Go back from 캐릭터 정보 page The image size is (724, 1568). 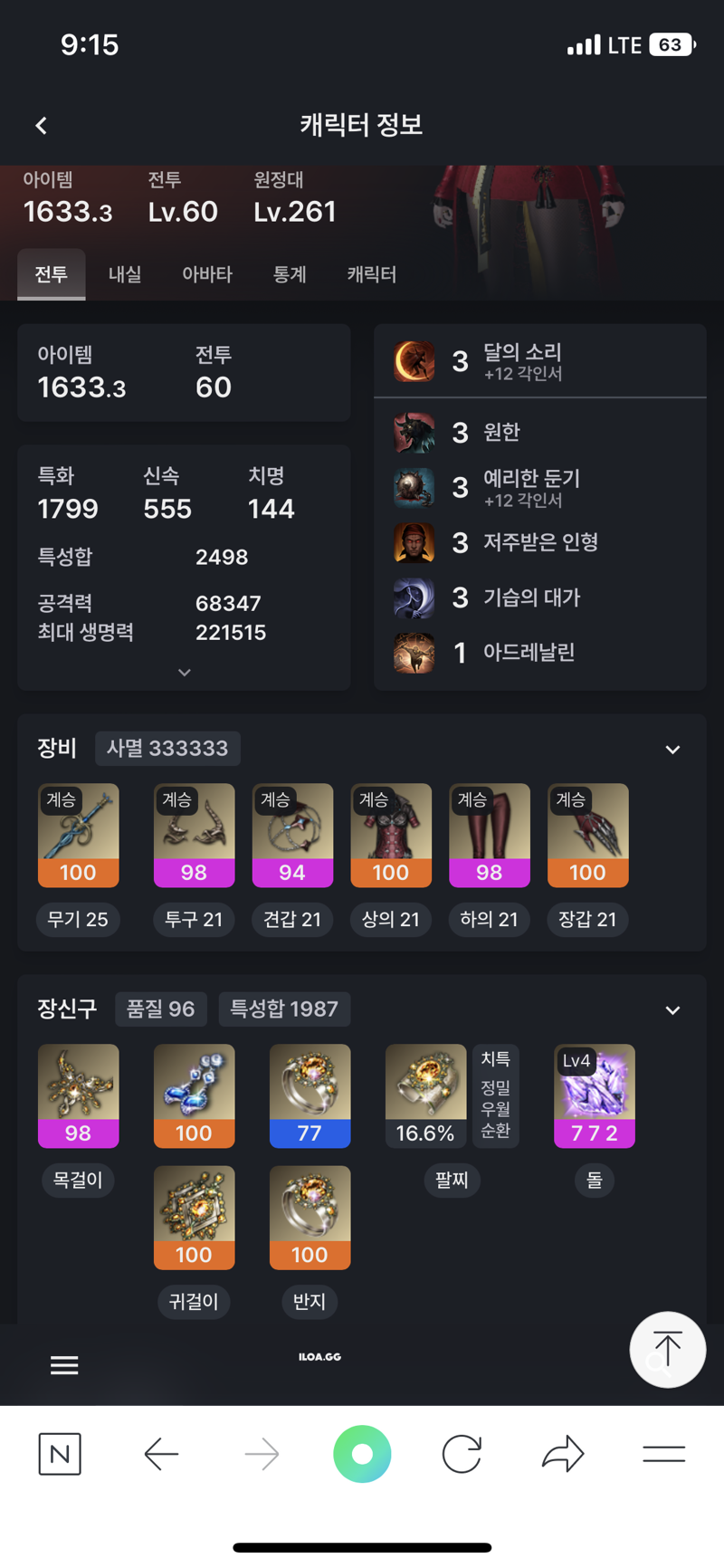coord(41,126)
